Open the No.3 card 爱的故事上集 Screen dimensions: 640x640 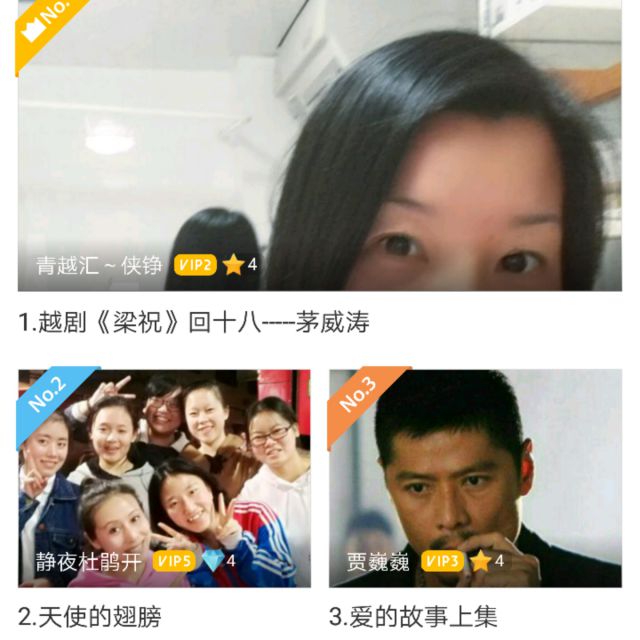tap(475, 478)
